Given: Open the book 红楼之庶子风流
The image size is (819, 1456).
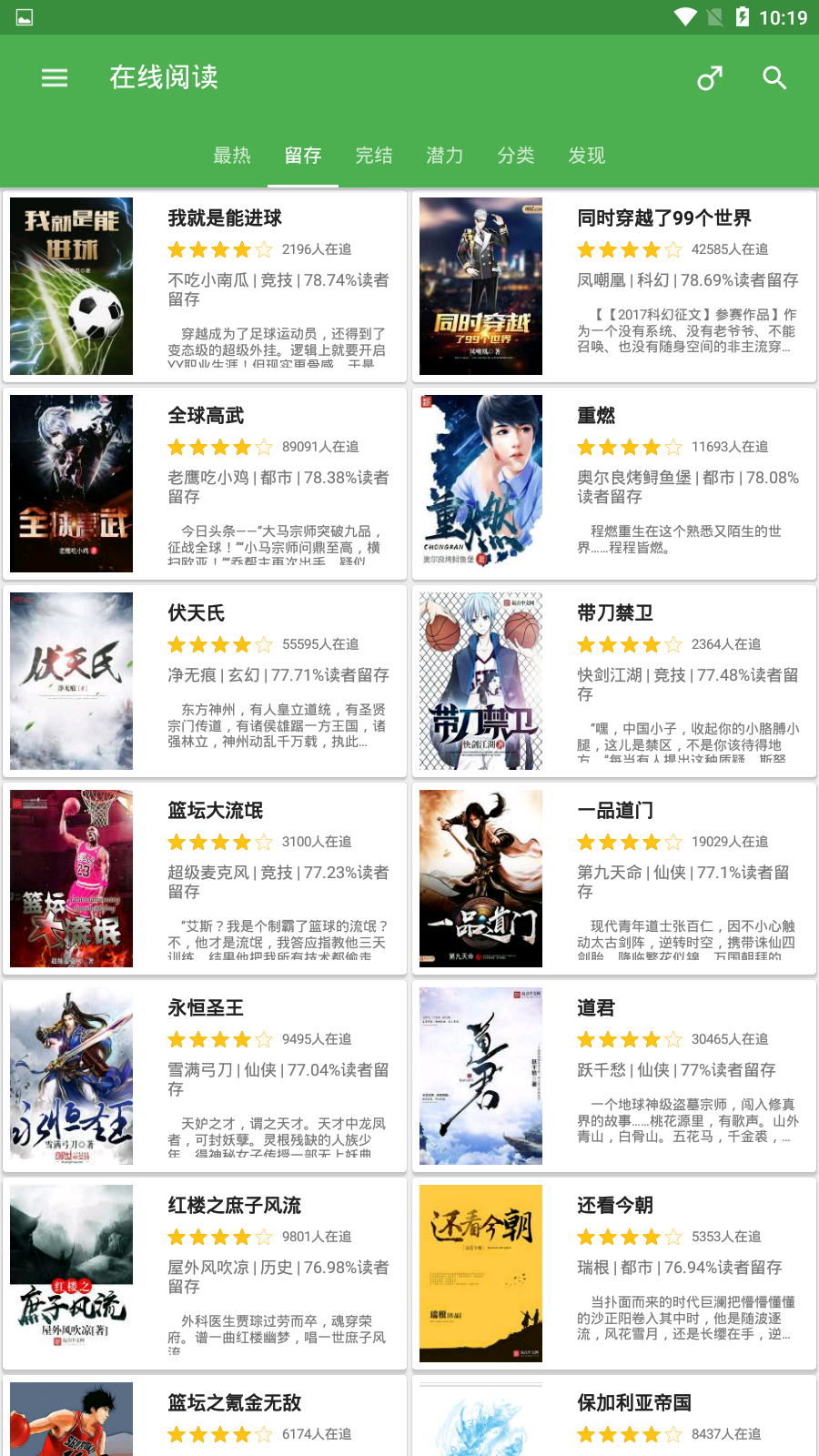Looking at the screenshot, I should tap(205, 1273).
